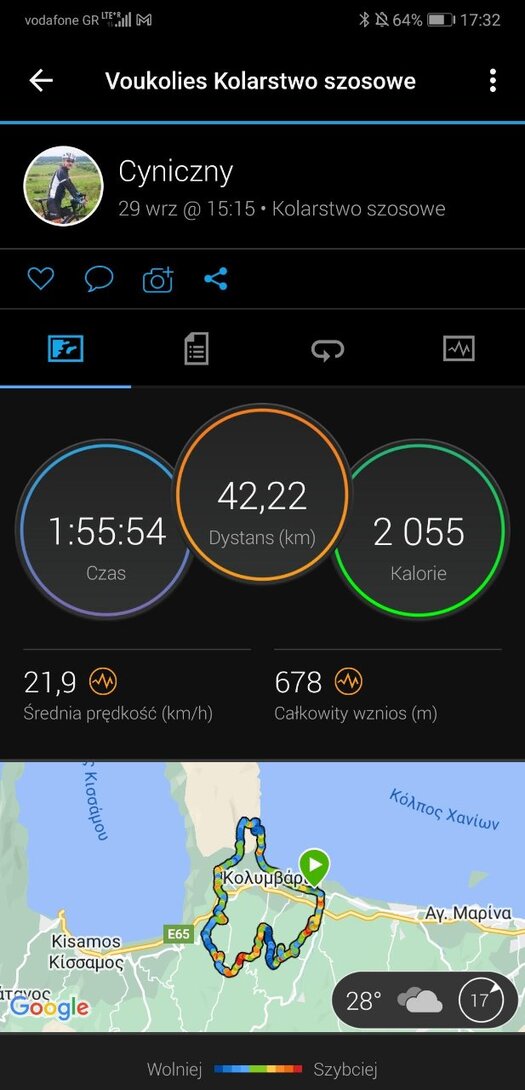This screenshot has width=525, height=1090.
Task: Switch to the statistics details tab
Action: pyautogui.click(x=196, y=348)
